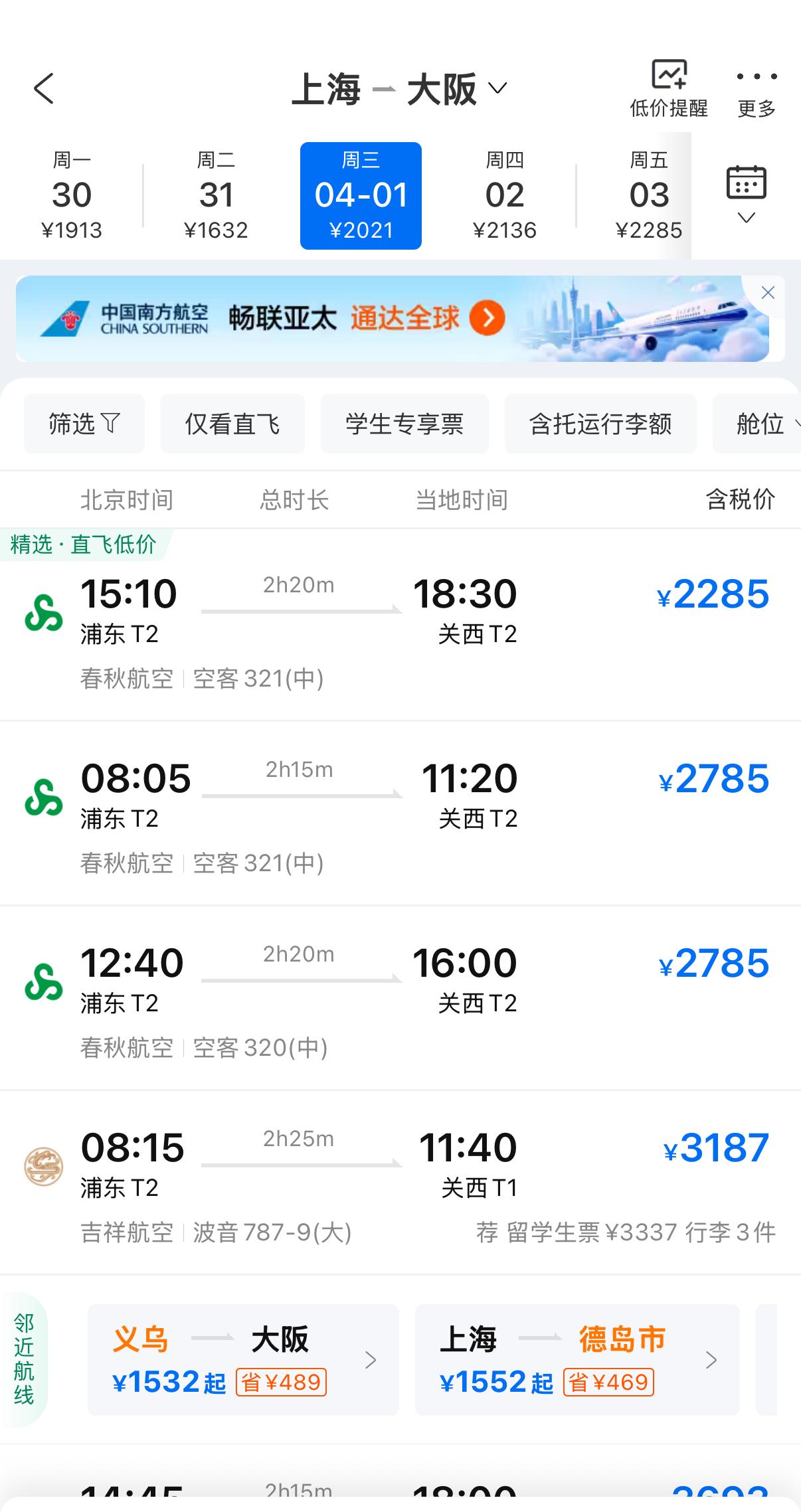
Task: Toggle the 学生专享票 student ticket filter
Action: [x=404, y=423]
